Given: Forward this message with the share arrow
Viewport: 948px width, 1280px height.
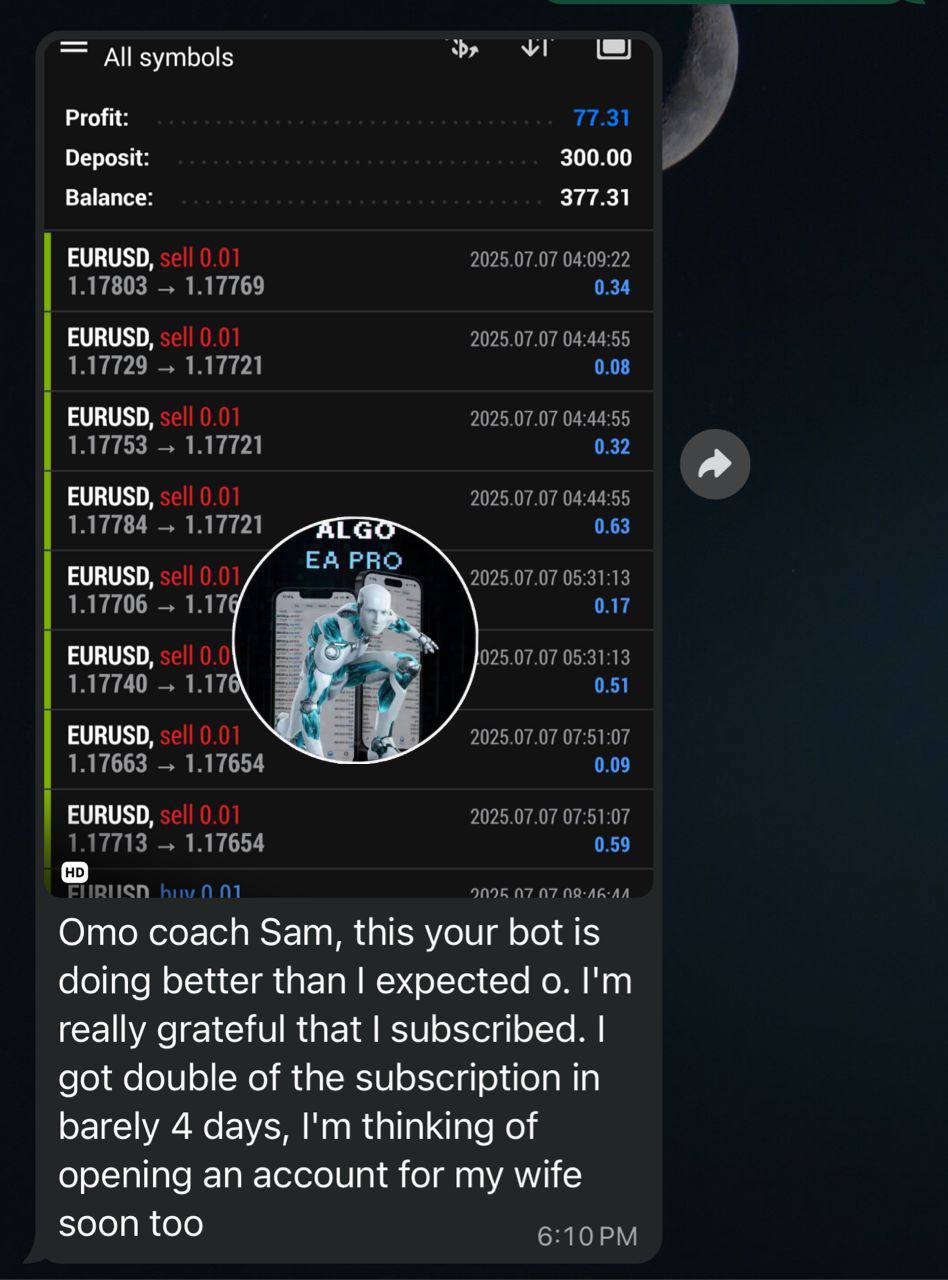Looking at the screenshot, I should coord(714,464).
